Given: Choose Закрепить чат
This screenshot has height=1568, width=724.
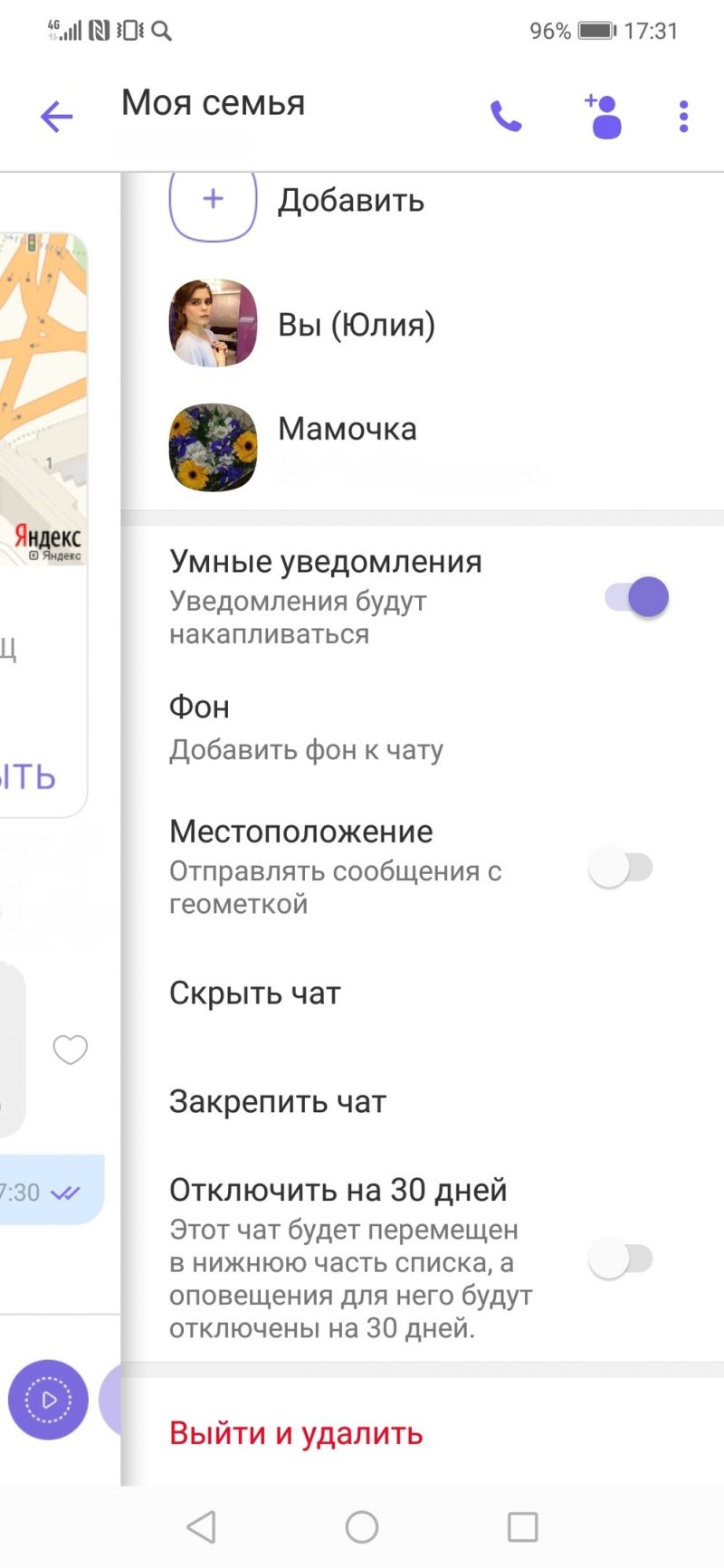Looking at the screenshot, I should tap(278, 1102).
